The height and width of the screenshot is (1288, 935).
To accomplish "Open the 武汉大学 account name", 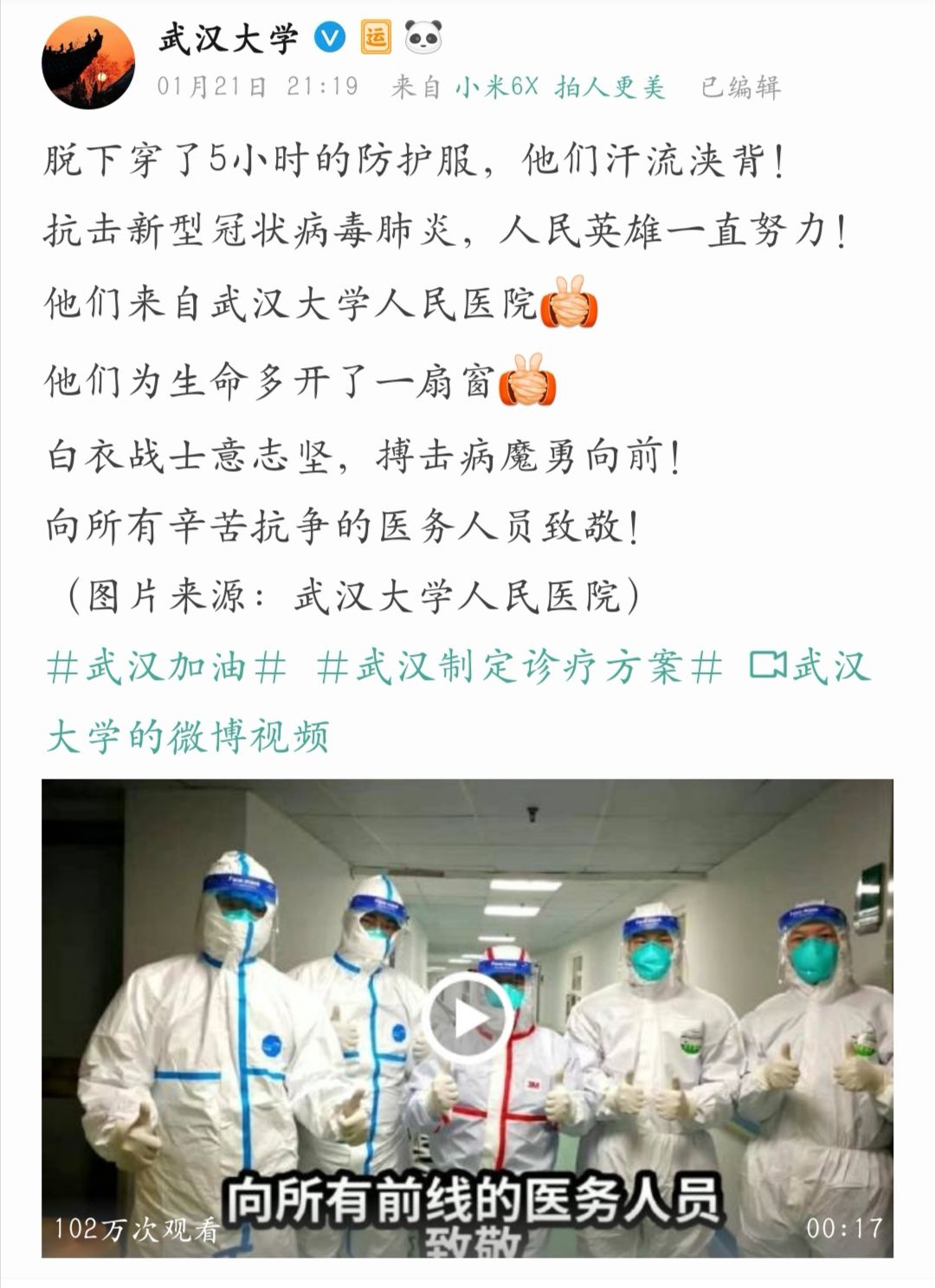I will pyautogui.click(x=228, y=39).
